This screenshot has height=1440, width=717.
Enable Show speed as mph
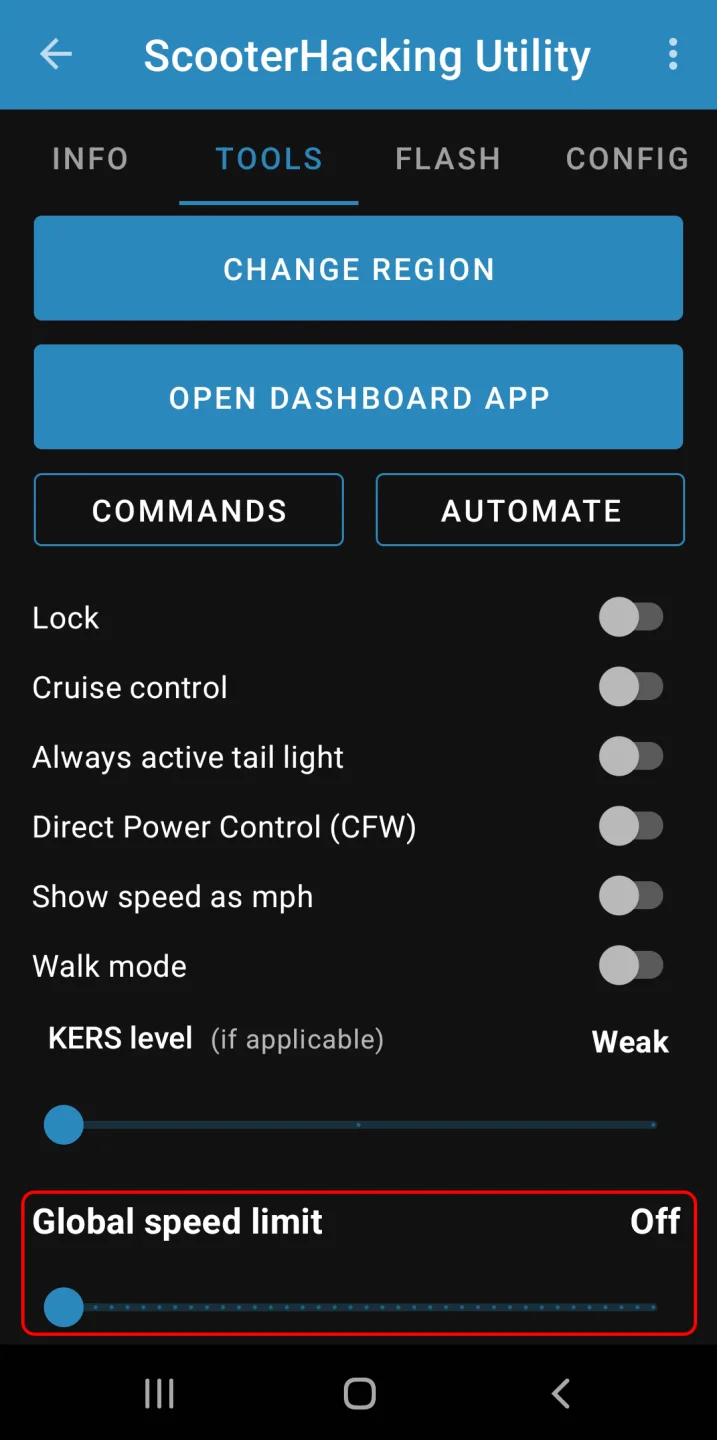click(631, 896)
